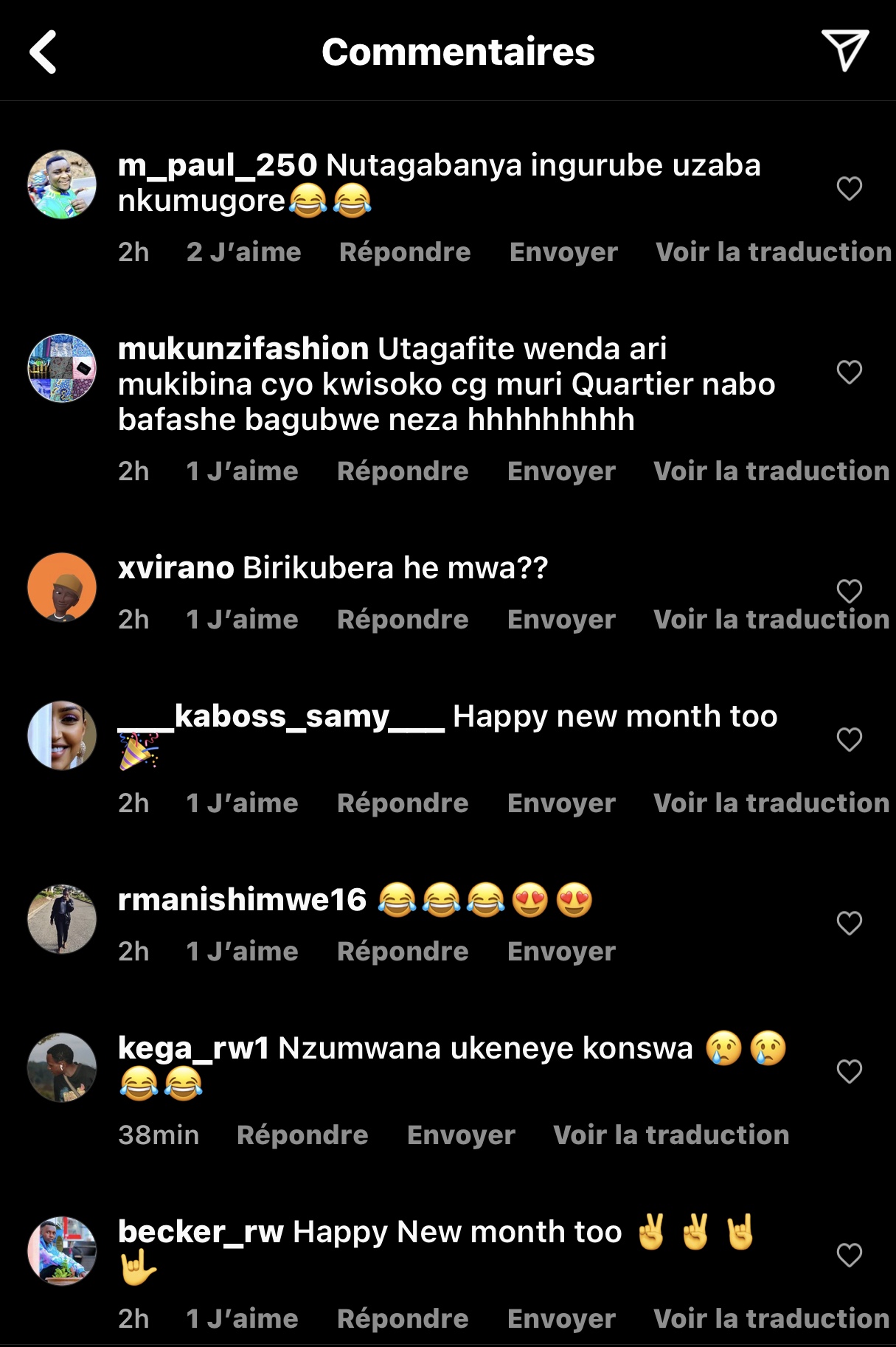Like mukunzifashion's comment

[x=849, y=373]
